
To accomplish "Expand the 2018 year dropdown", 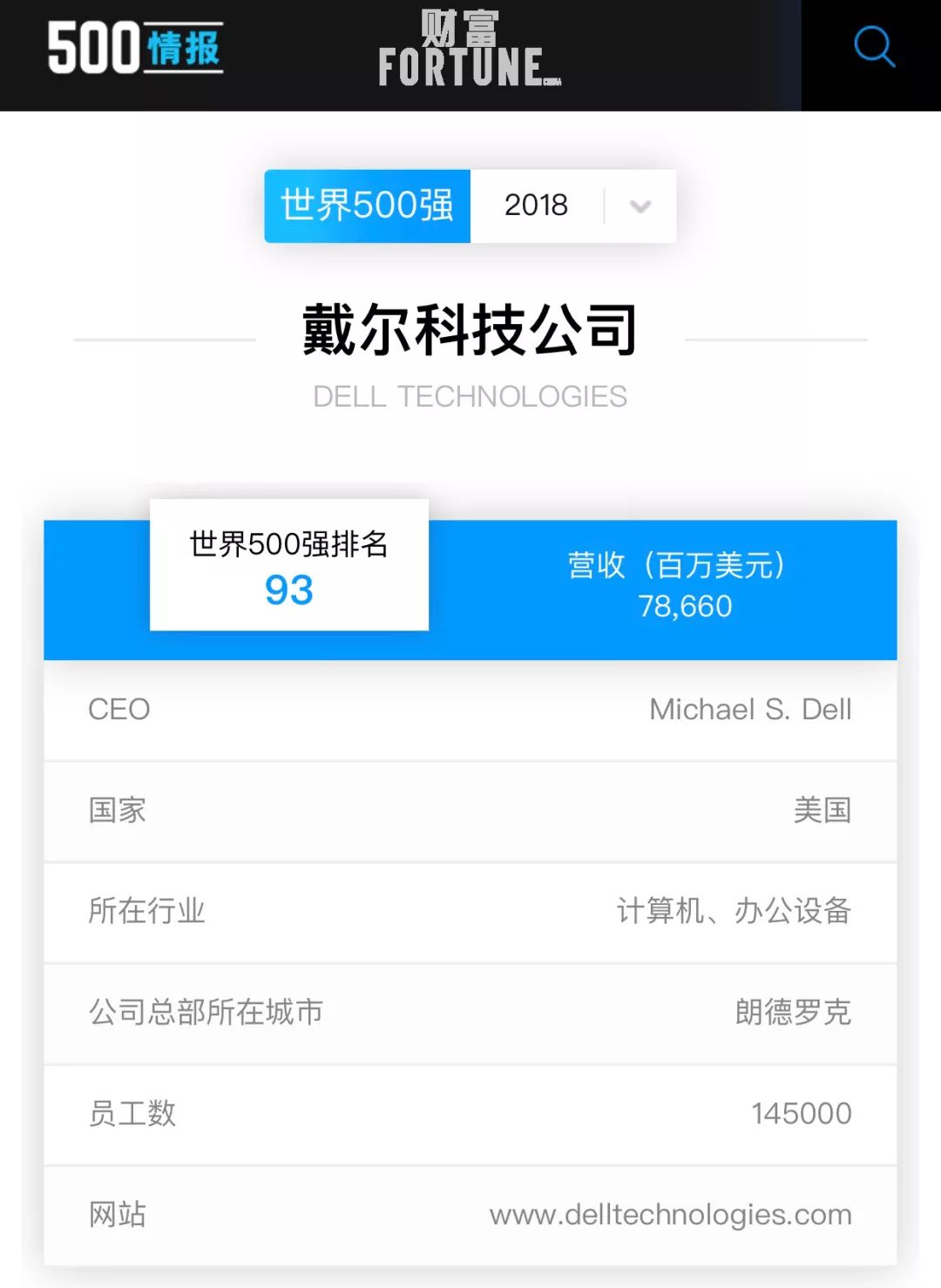I will [x=640, y=206].
